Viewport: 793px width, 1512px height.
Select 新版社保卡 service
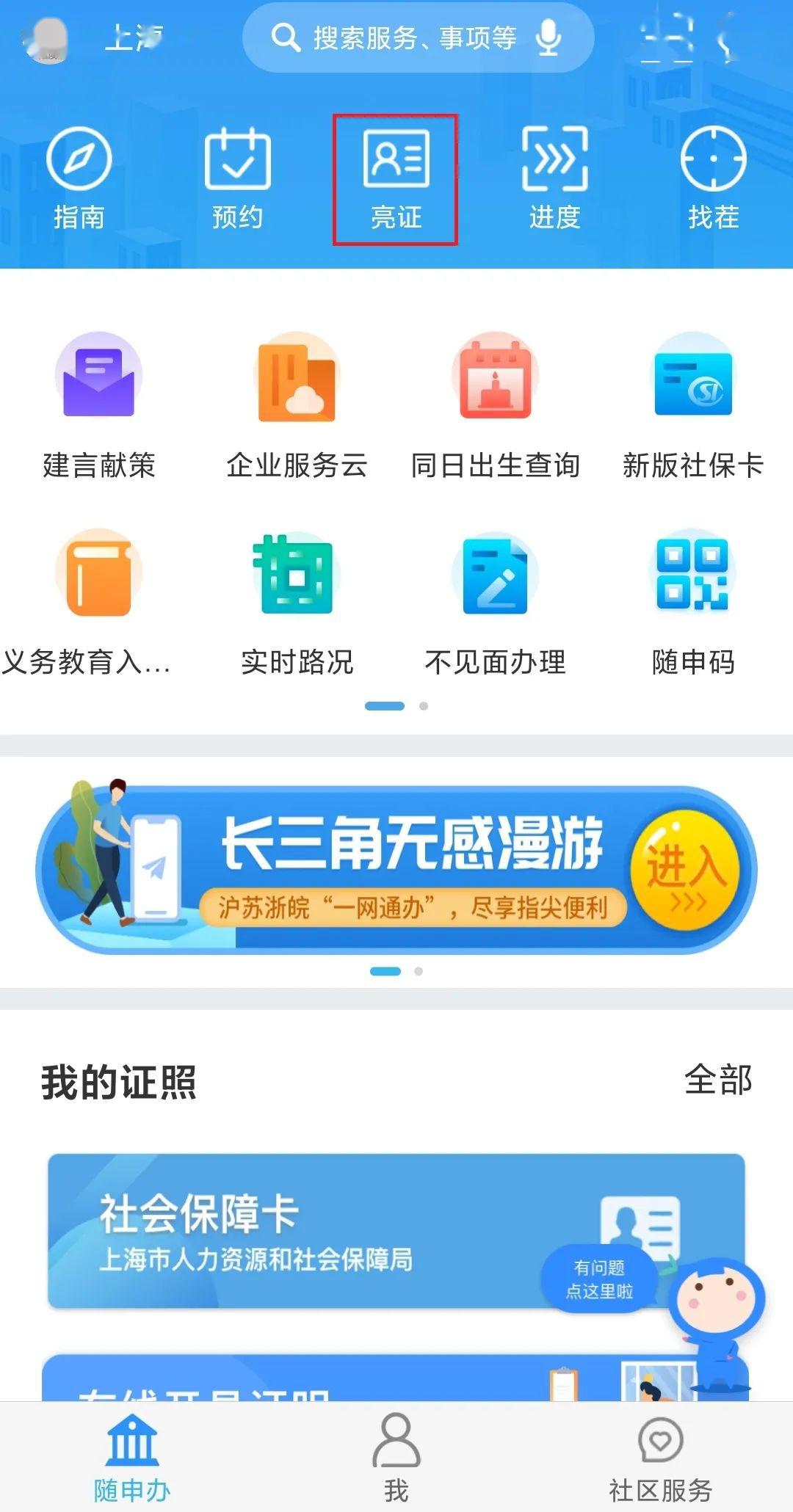tap(693, 405)
